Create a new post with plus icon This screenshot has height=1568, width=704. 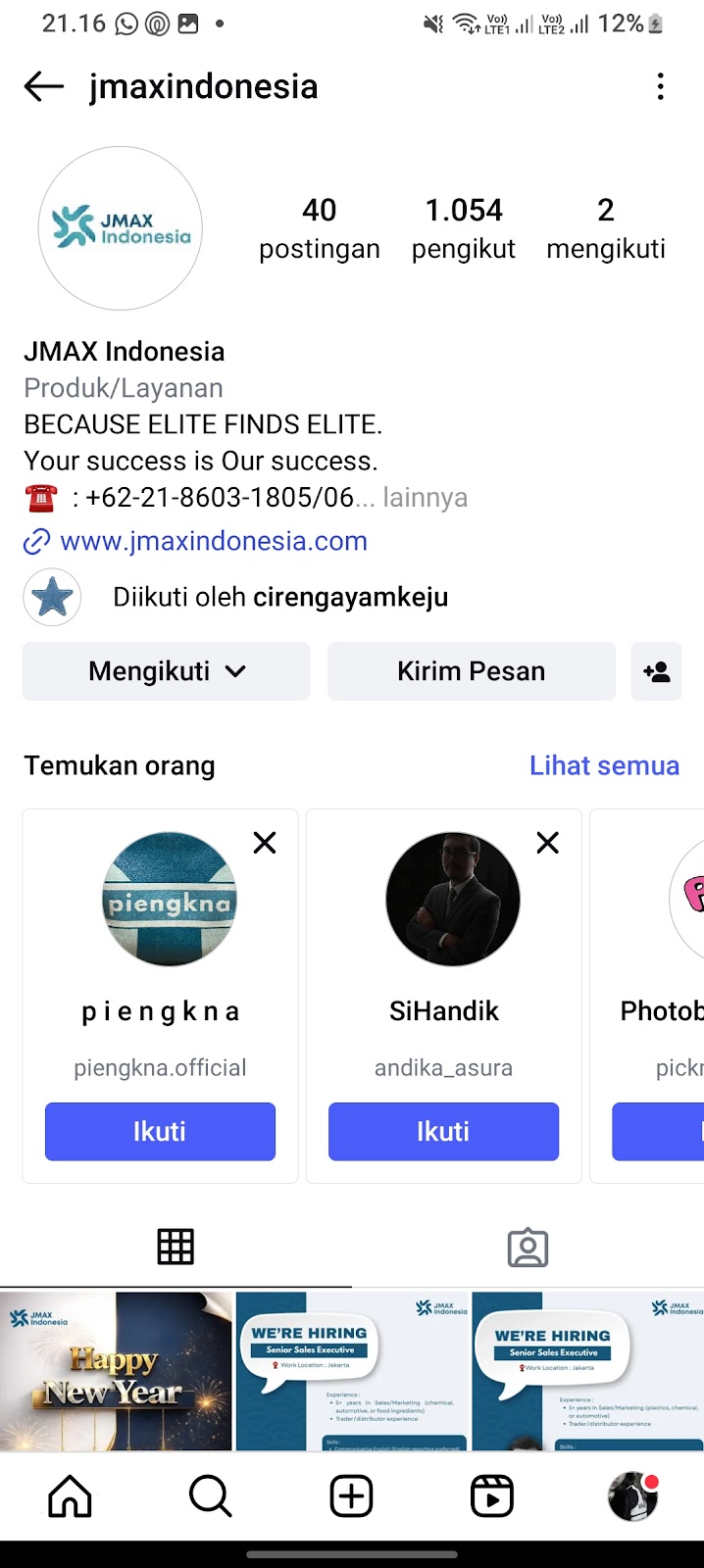tap(351, 1496)
